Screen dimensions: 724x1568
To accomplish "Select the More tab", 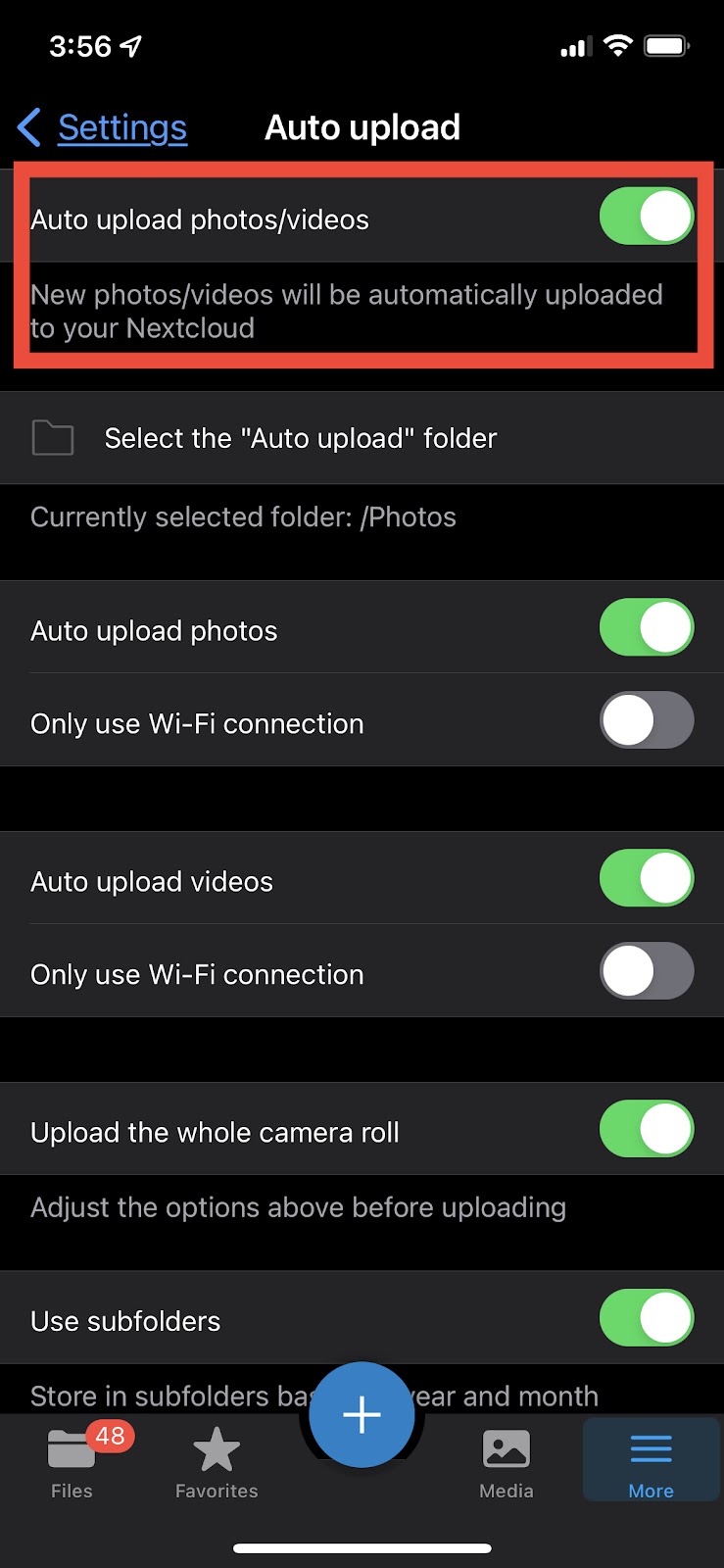I will click(x=652, y=1463).
